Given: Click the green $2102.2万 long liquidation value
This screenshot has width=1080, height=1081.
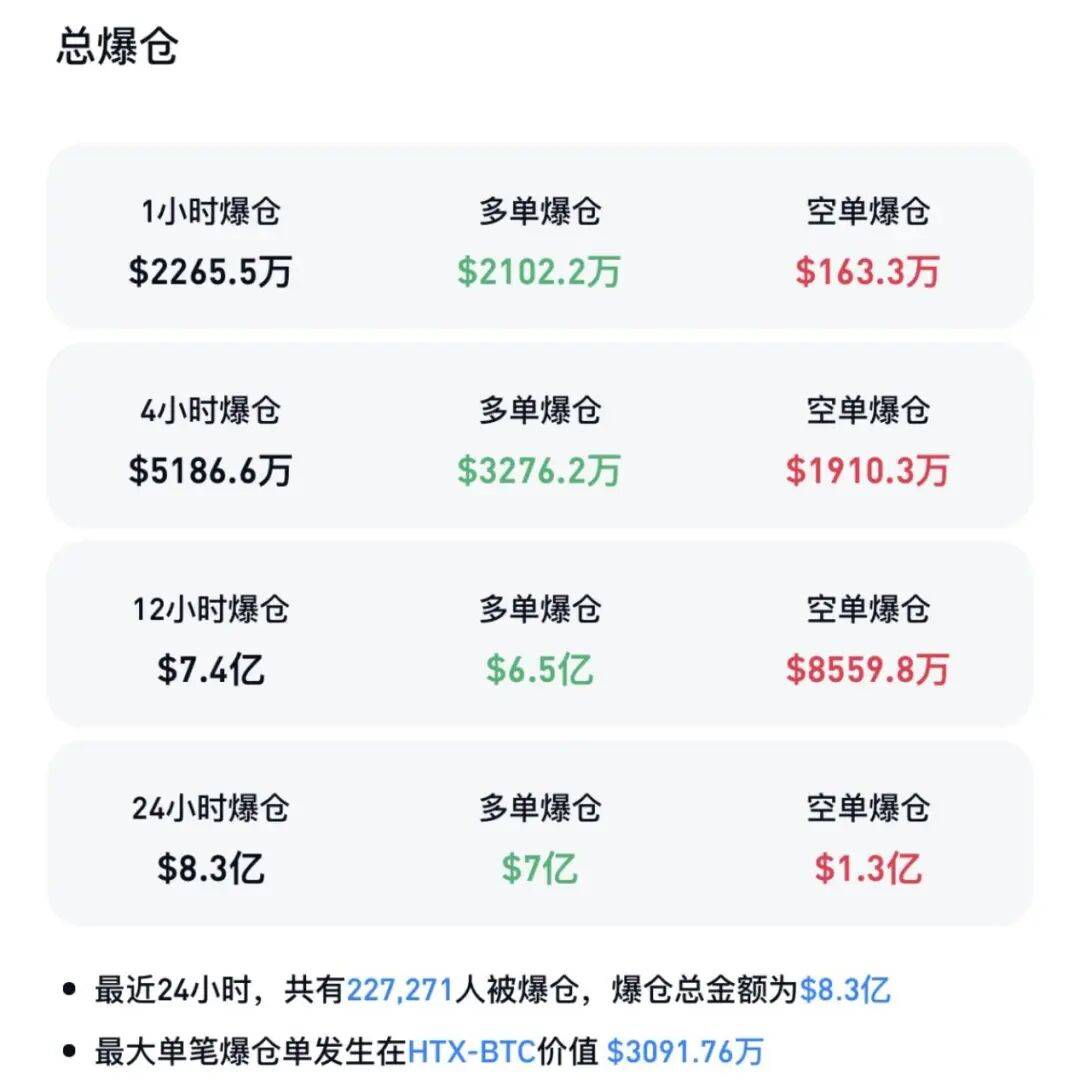Looking at the screenshot, I should pos(540,271).
